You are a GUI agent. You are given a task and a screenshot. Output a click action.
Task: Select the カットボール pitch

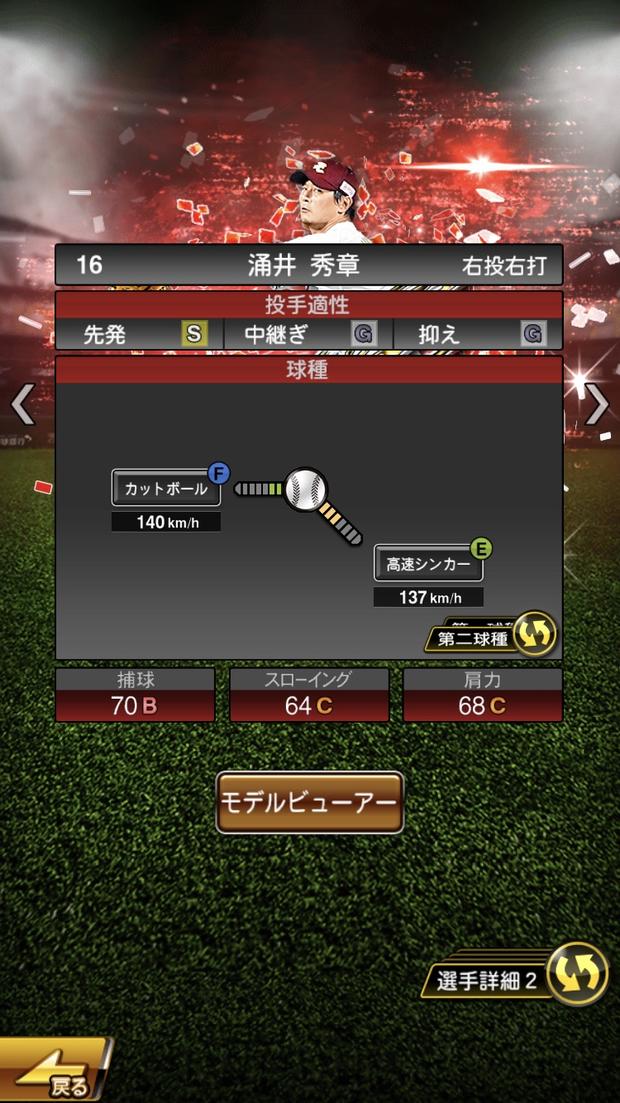pos(166,489)
